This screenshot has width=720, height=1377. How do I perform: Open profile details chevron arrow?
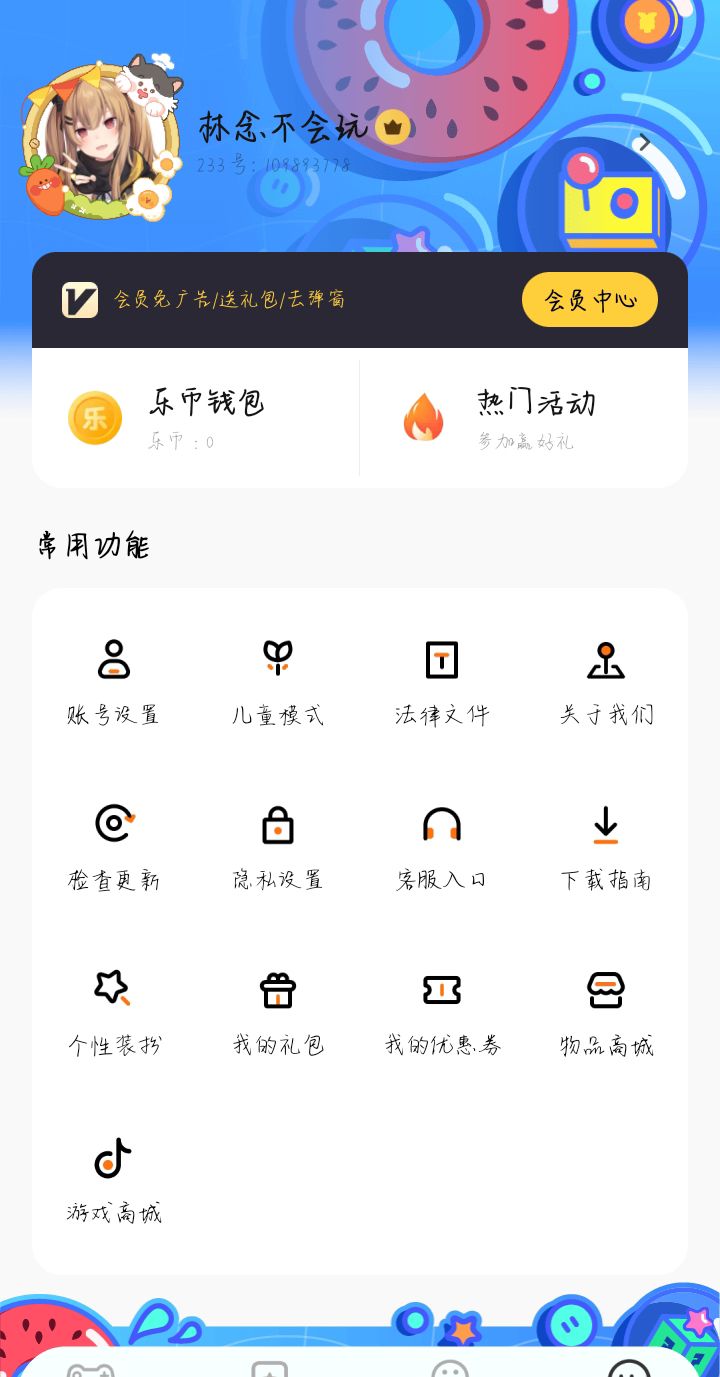tap(645, 143)
